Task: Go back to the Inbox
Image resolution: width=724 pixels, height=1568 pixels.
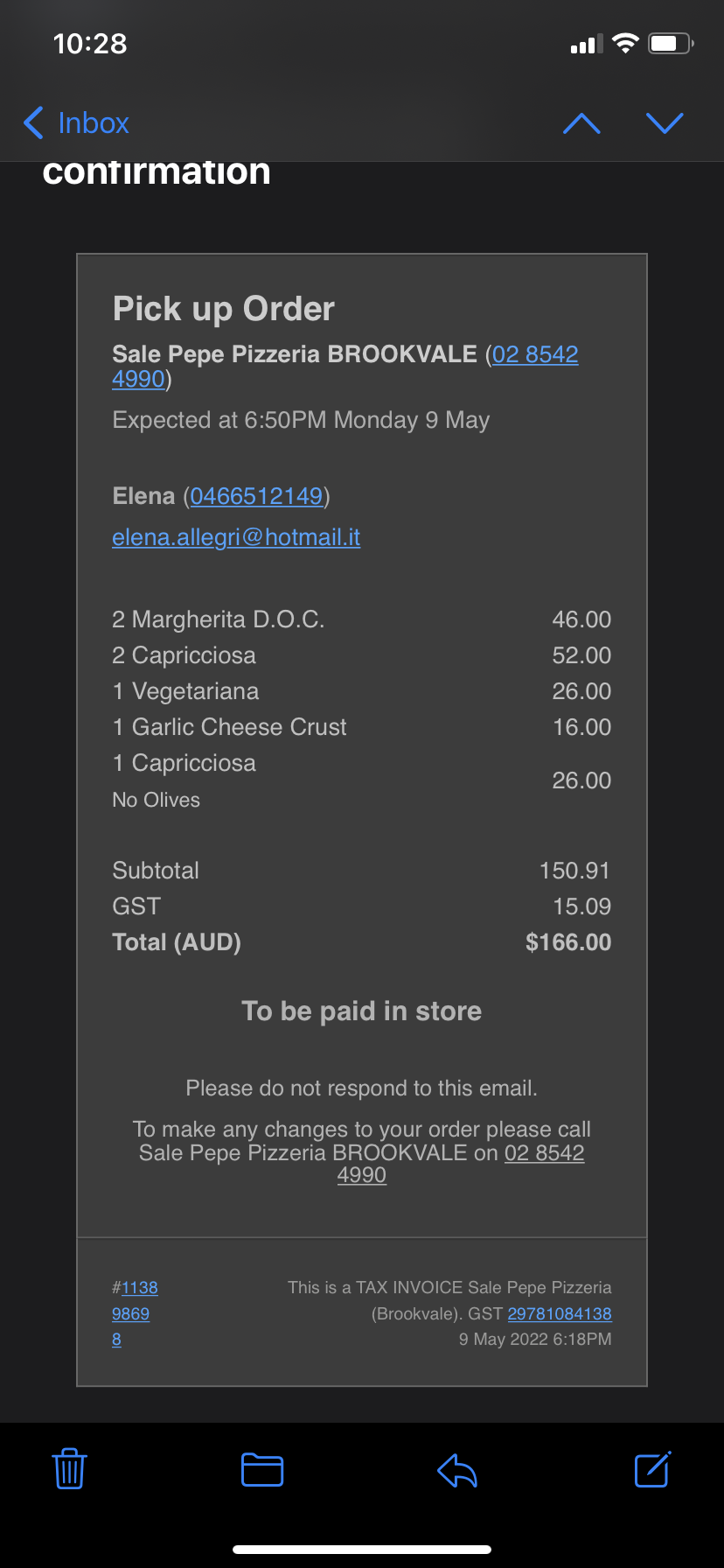Action: (x=77, y=123)
